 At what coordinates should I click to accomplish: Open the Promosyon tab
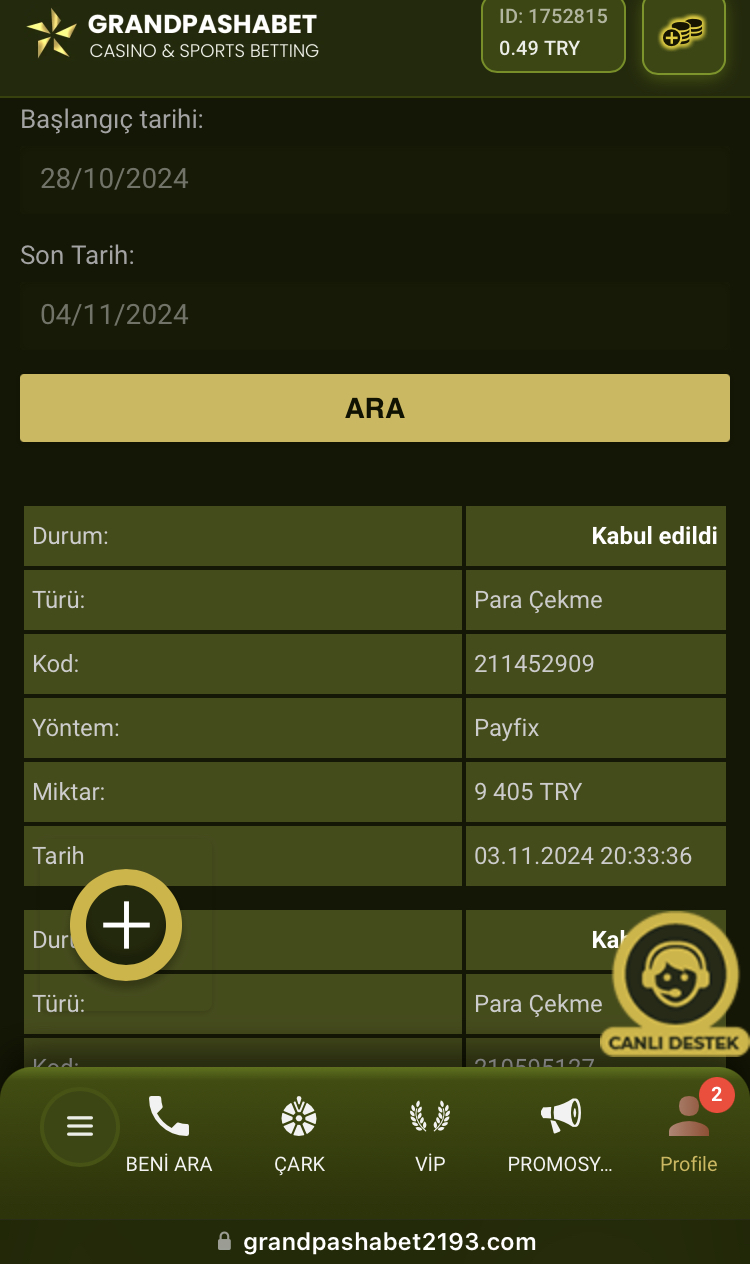(x=559, y=1135)
